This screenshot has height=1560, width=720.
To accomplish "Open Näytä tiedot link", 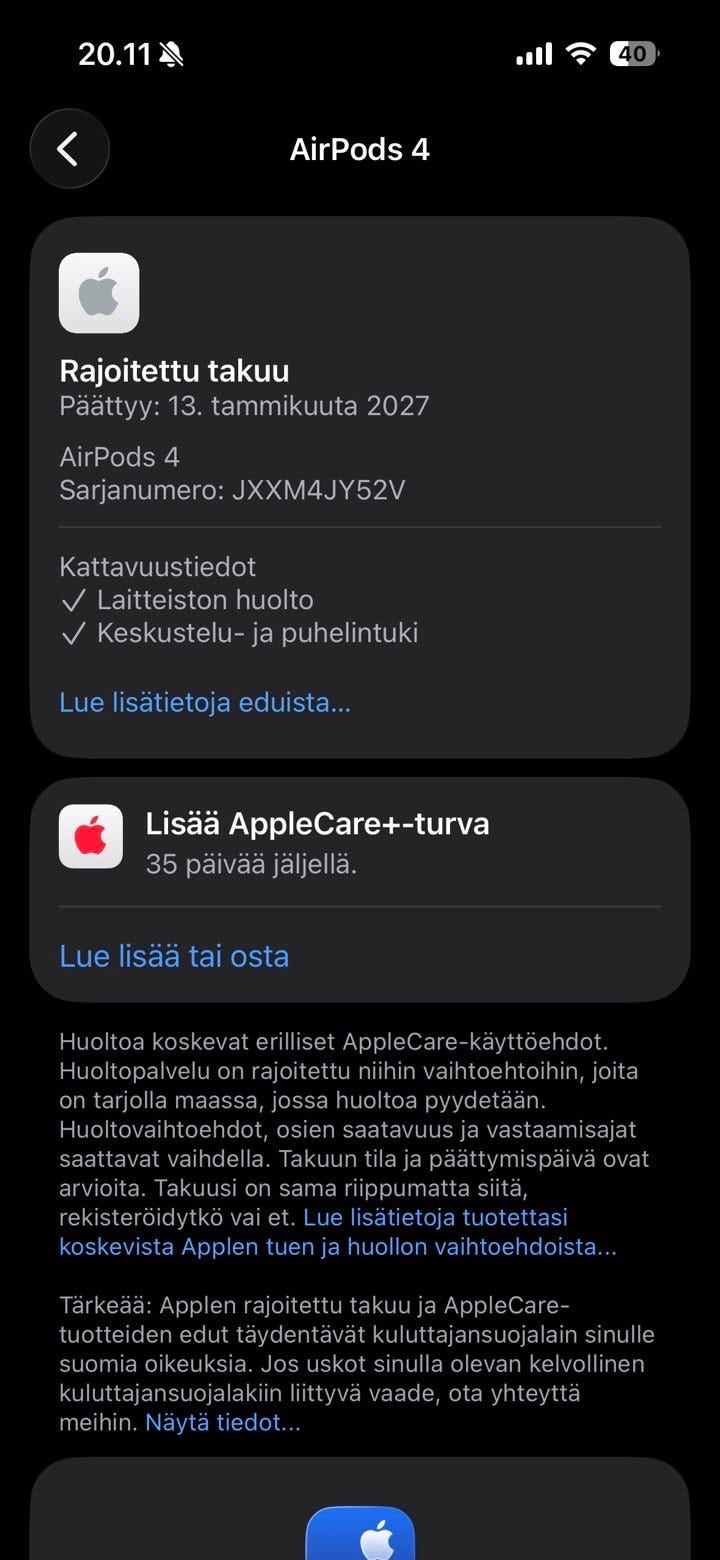I will 222,1421.
